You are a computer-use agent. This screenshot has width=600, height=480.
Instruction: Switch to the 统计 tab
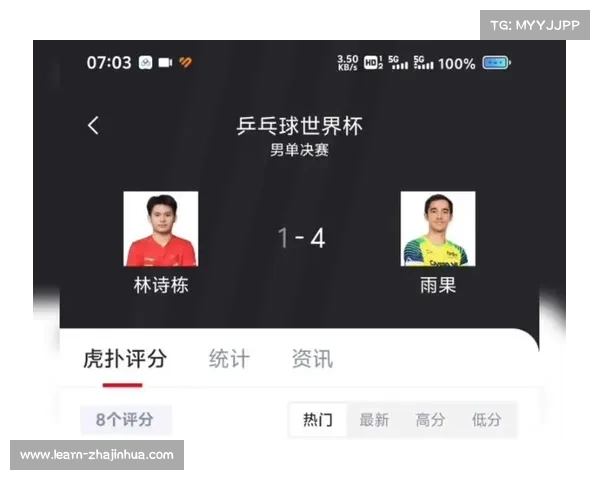click(229, 359)
